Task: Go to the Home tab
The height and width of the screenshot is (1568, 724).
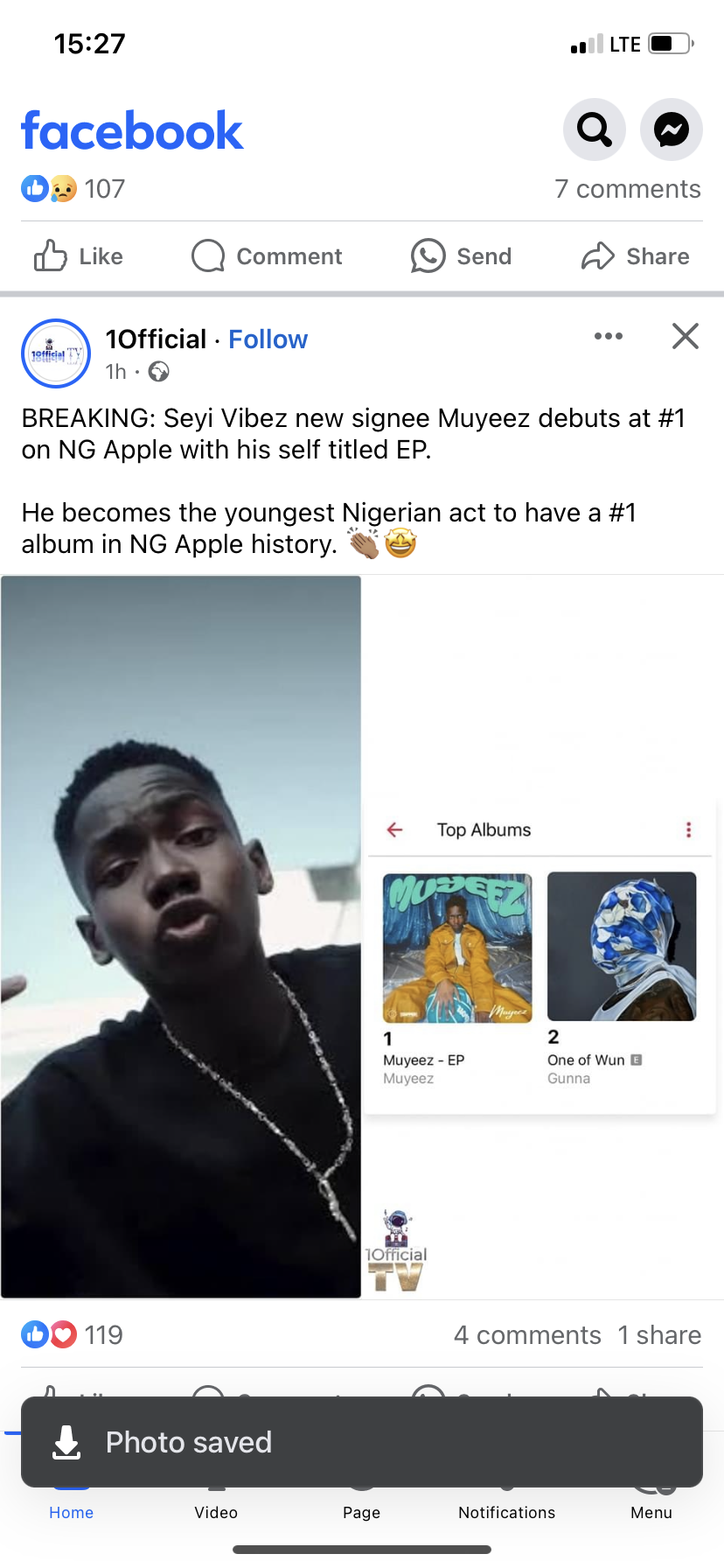Action: [x=72, y=1512]
